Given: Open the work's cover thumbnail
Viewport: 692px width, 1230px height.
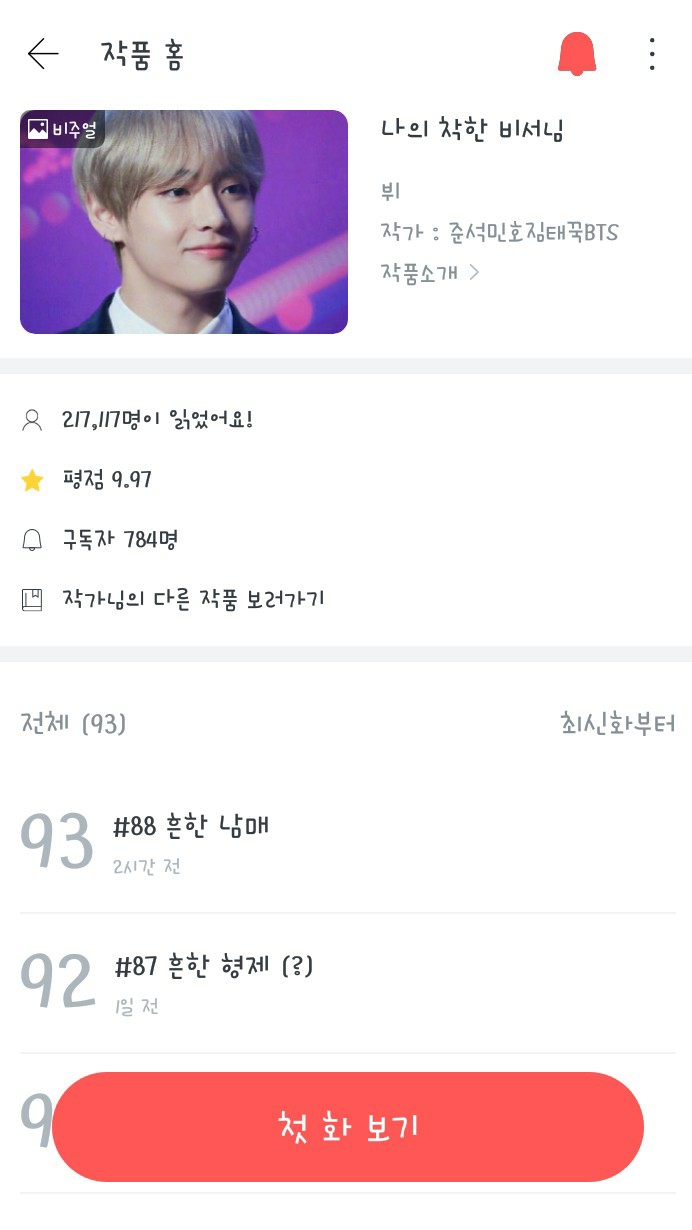Looking at the screenshot, I should pyautogui.click(x=184, y=222).
